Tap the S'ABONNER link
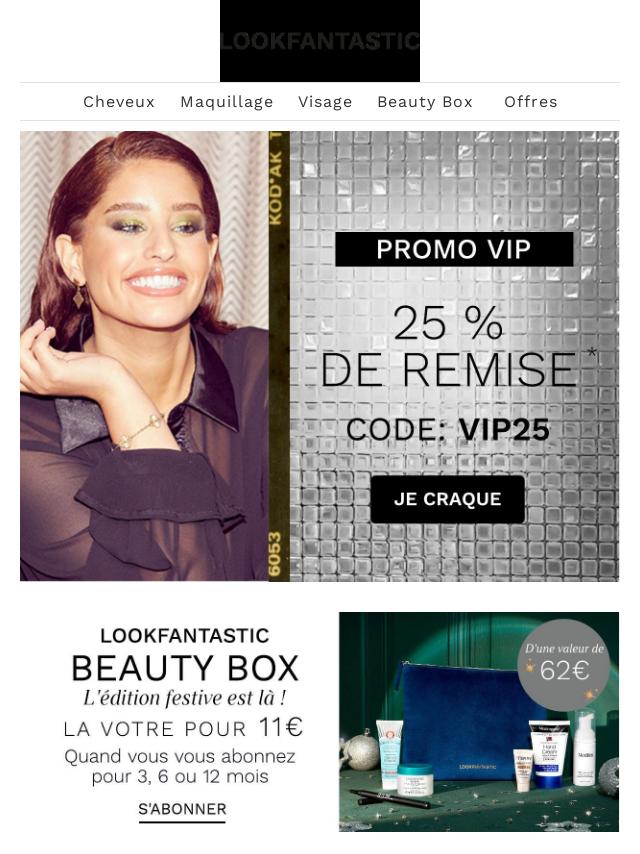Image resolution: width=640 pixels, height=854 pixels. [182, 809]
